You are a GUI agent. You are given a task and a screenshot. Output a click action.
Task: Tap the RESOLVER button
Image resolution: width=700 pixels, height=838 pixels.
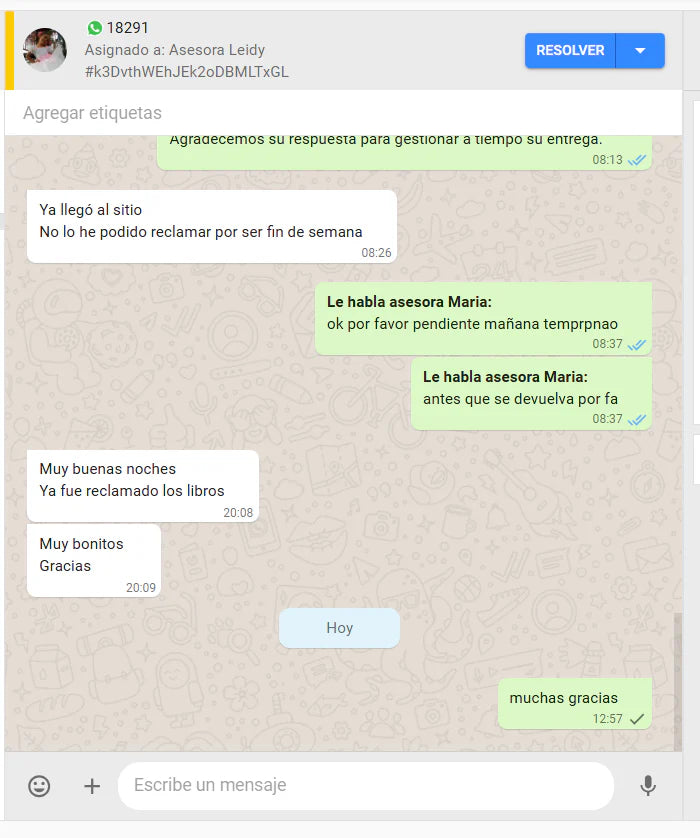tap(570, 50)
